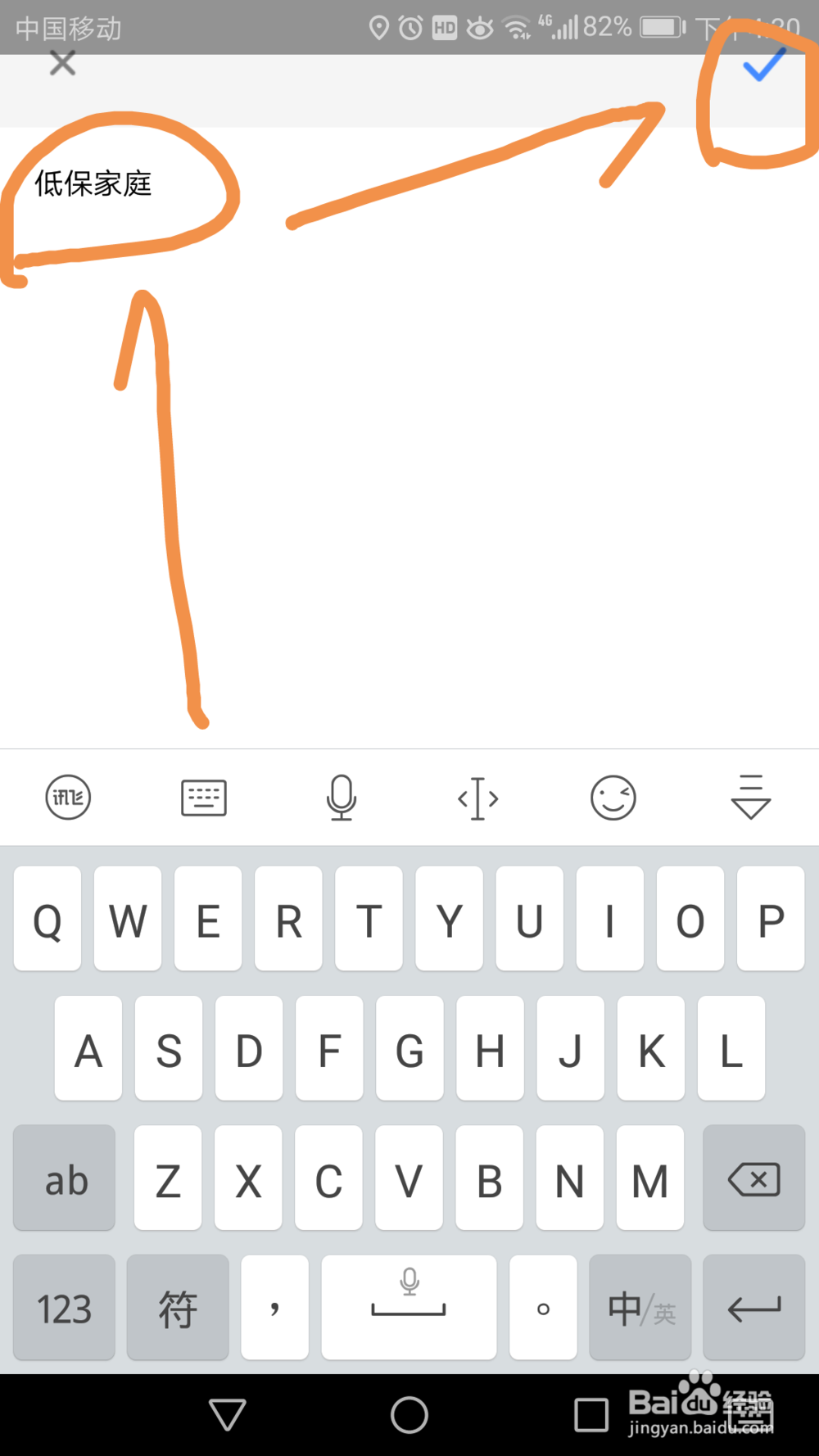Start voice input with the microphone icon

tap(342, 798)
